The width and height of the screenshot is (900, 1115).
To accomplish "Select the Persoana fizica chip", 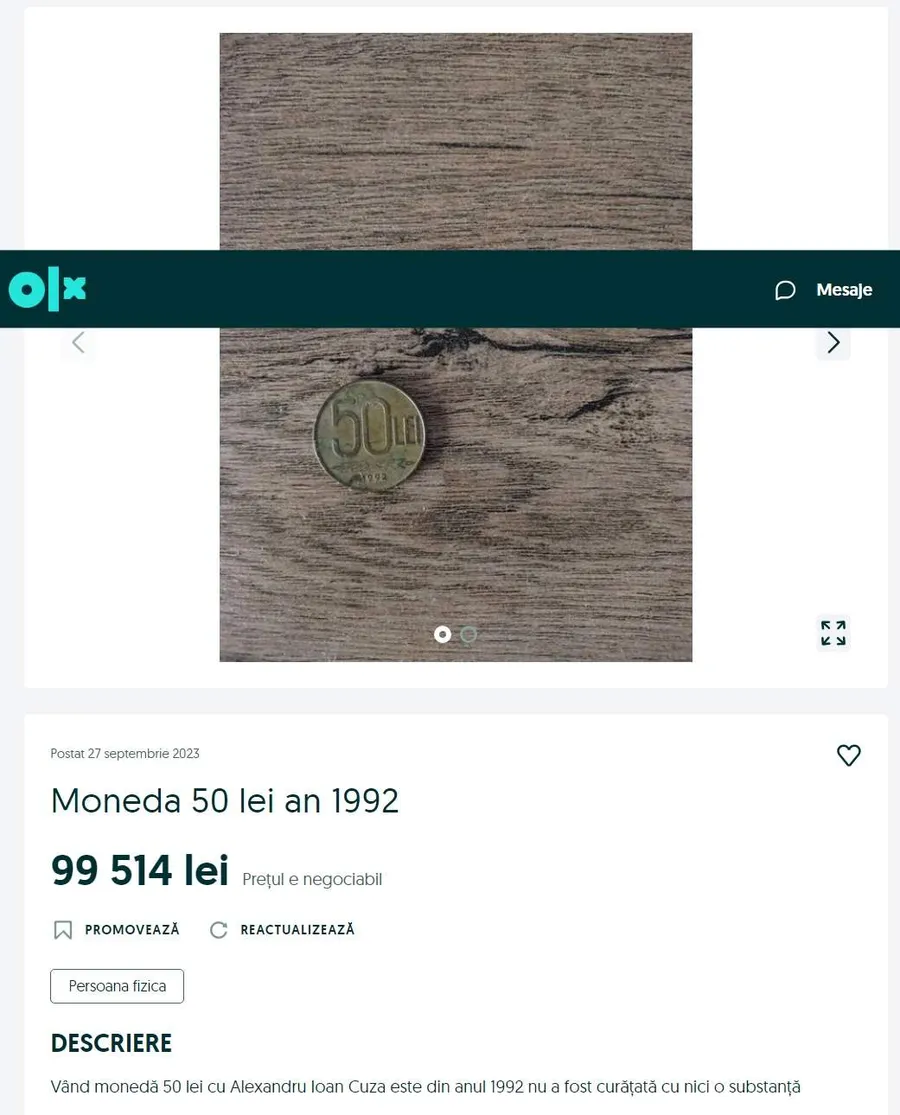I will click(117, 986).
